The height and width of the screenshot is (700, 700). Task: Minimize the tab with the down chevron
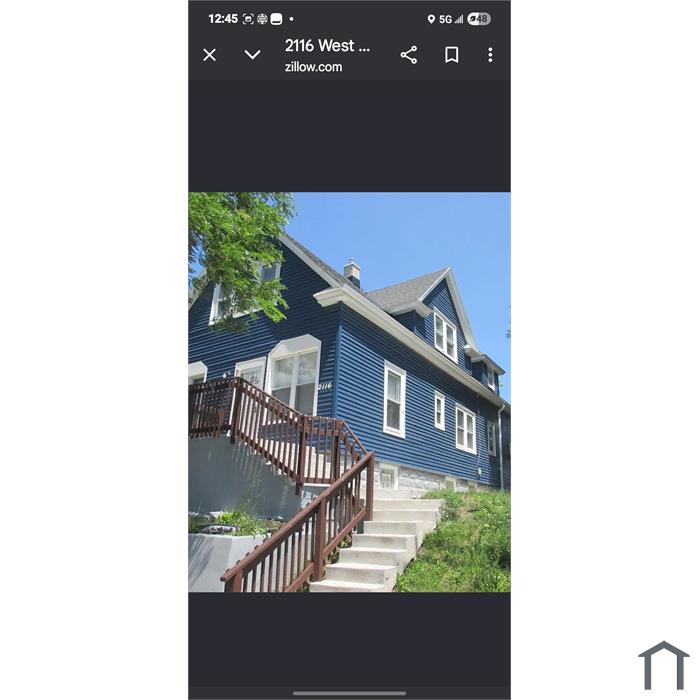[253, 55]
